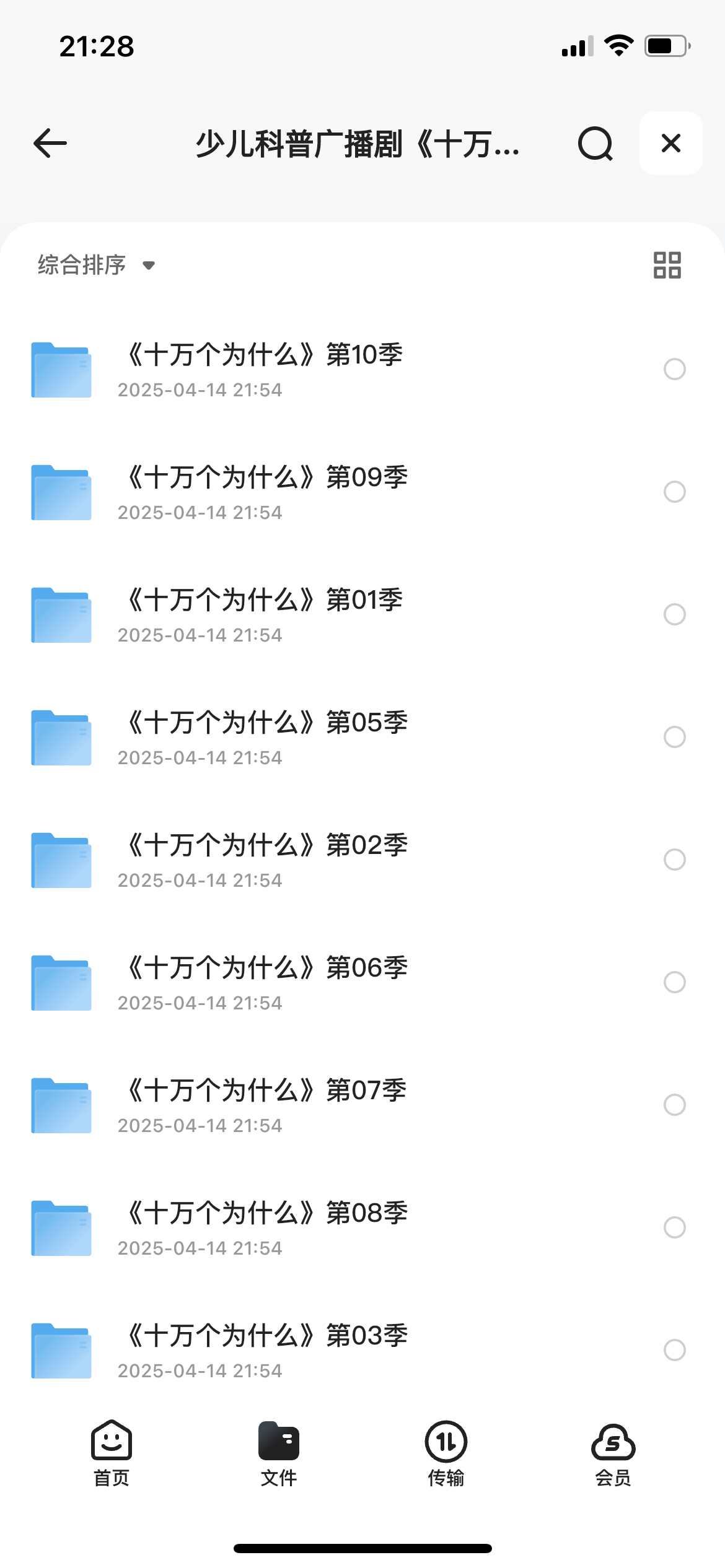Screen dimensions: 725x1568
Task: Go back with the arrow icon
Action: (x=50, y=144)
